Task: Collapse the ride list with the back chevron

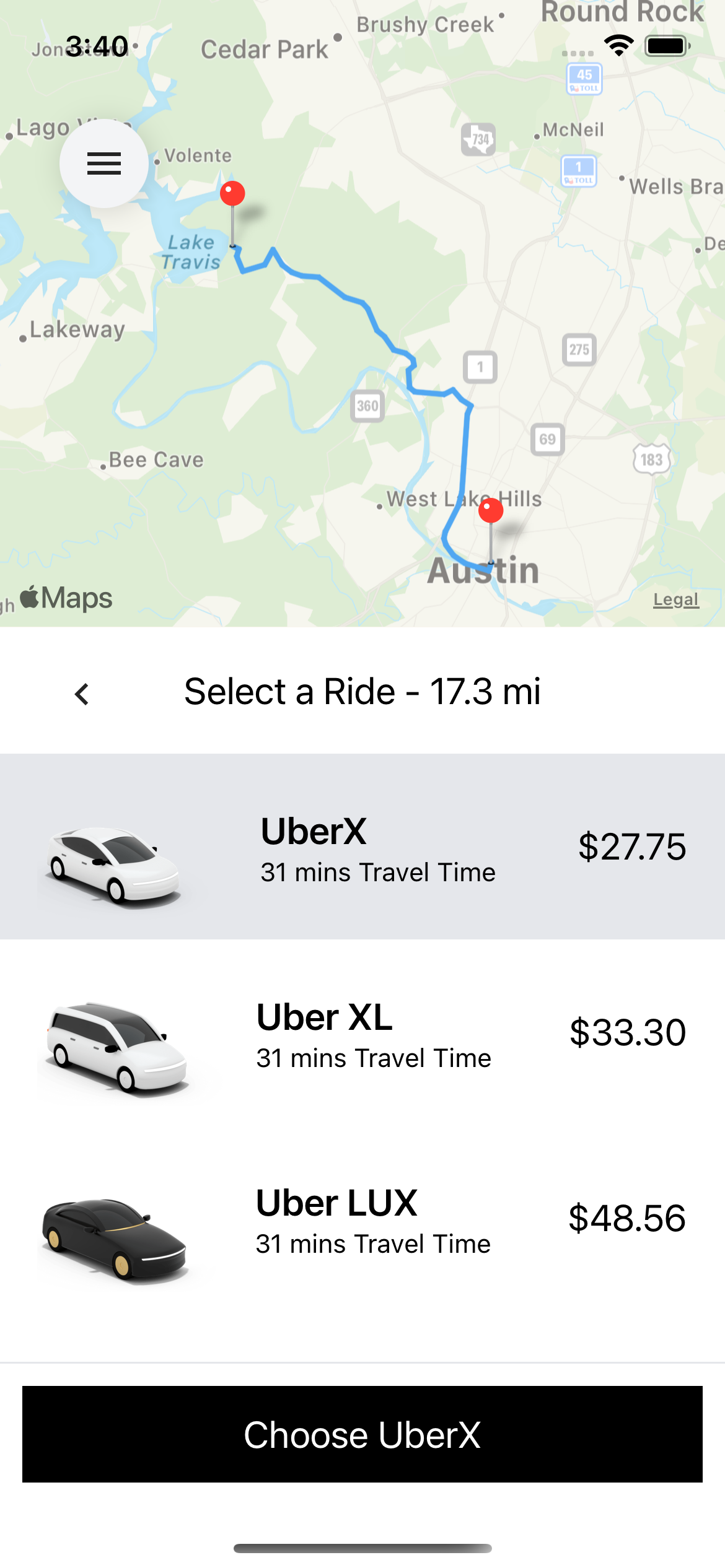Action: [82, 694]
